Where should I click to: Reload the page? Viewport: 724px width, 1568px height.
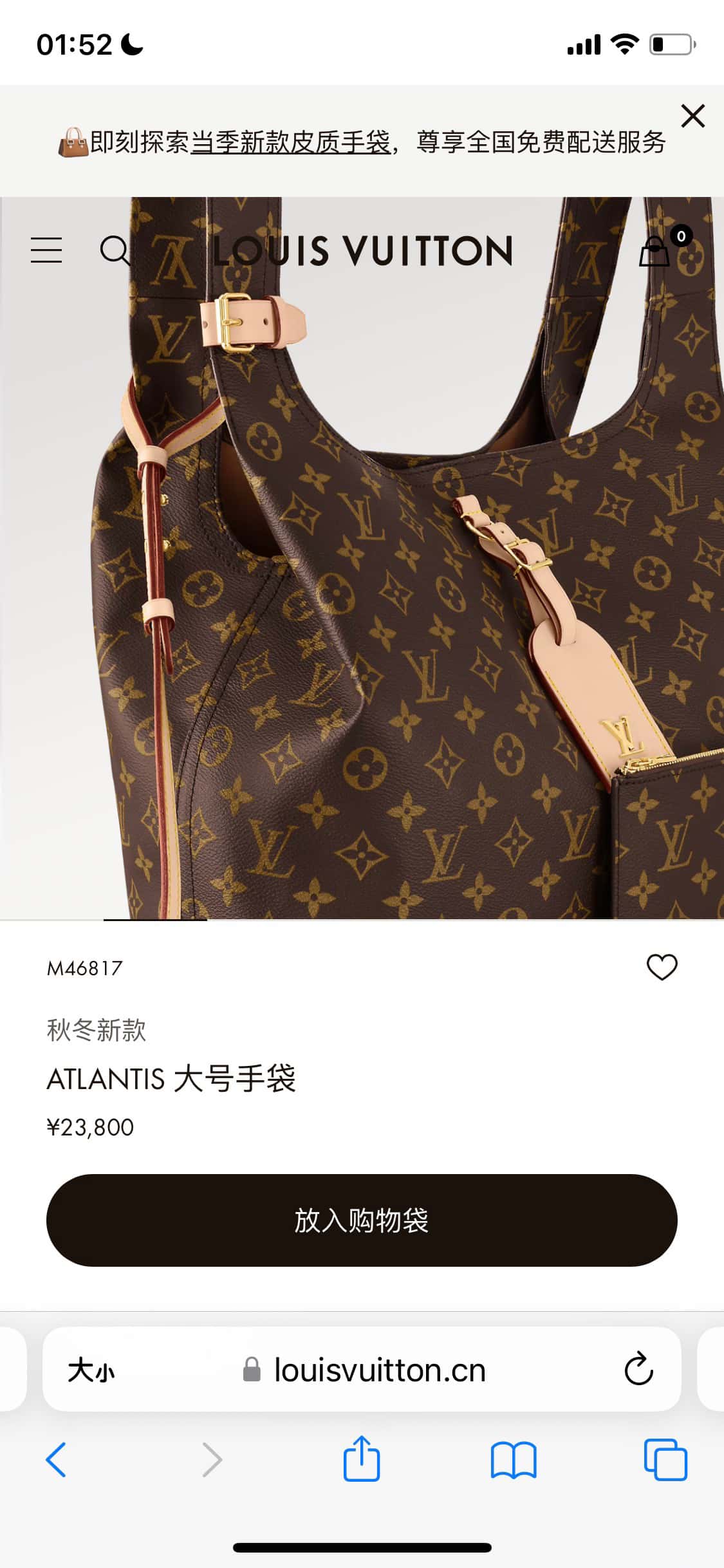pyautogui.click(x=638, y=1370)
